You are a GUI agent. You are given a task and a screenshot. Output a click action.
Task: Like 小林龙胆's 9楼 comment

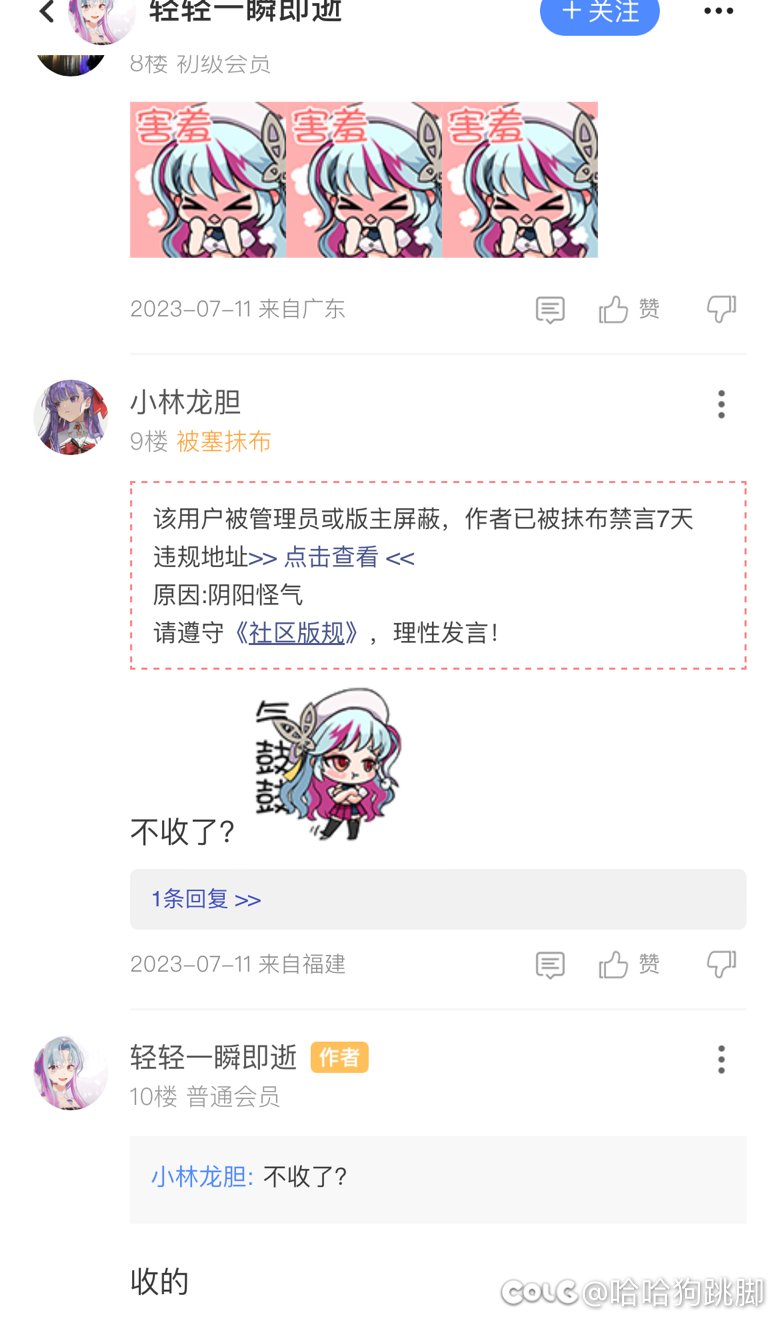pos(629,965)
